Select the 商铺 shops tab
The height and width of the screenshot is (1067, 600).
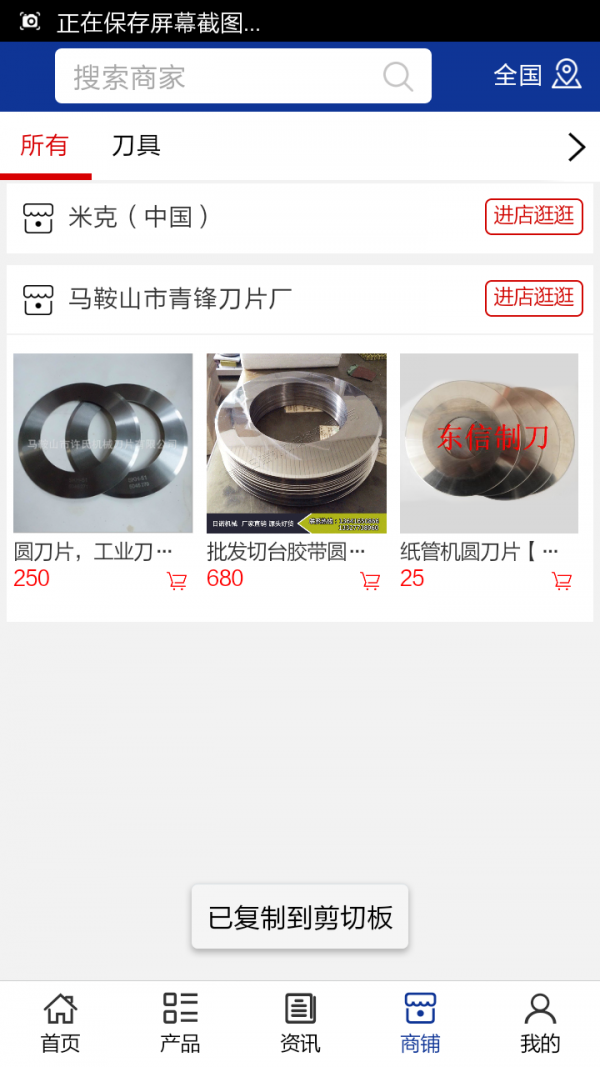coord(420,1023)
